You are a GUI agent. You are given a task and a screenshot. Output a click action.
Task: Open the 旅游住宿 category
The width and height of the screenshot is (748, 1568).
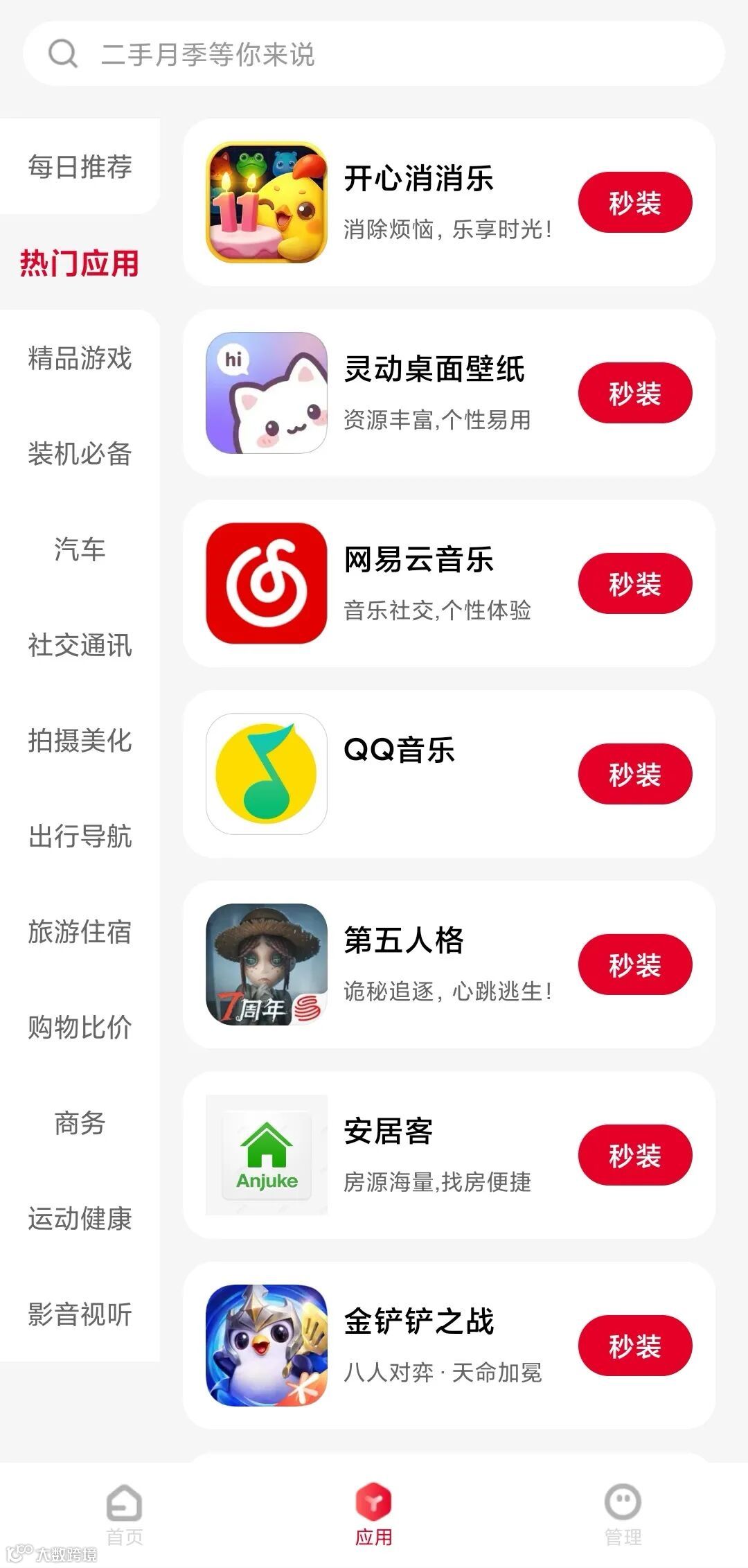click(80, 932)
